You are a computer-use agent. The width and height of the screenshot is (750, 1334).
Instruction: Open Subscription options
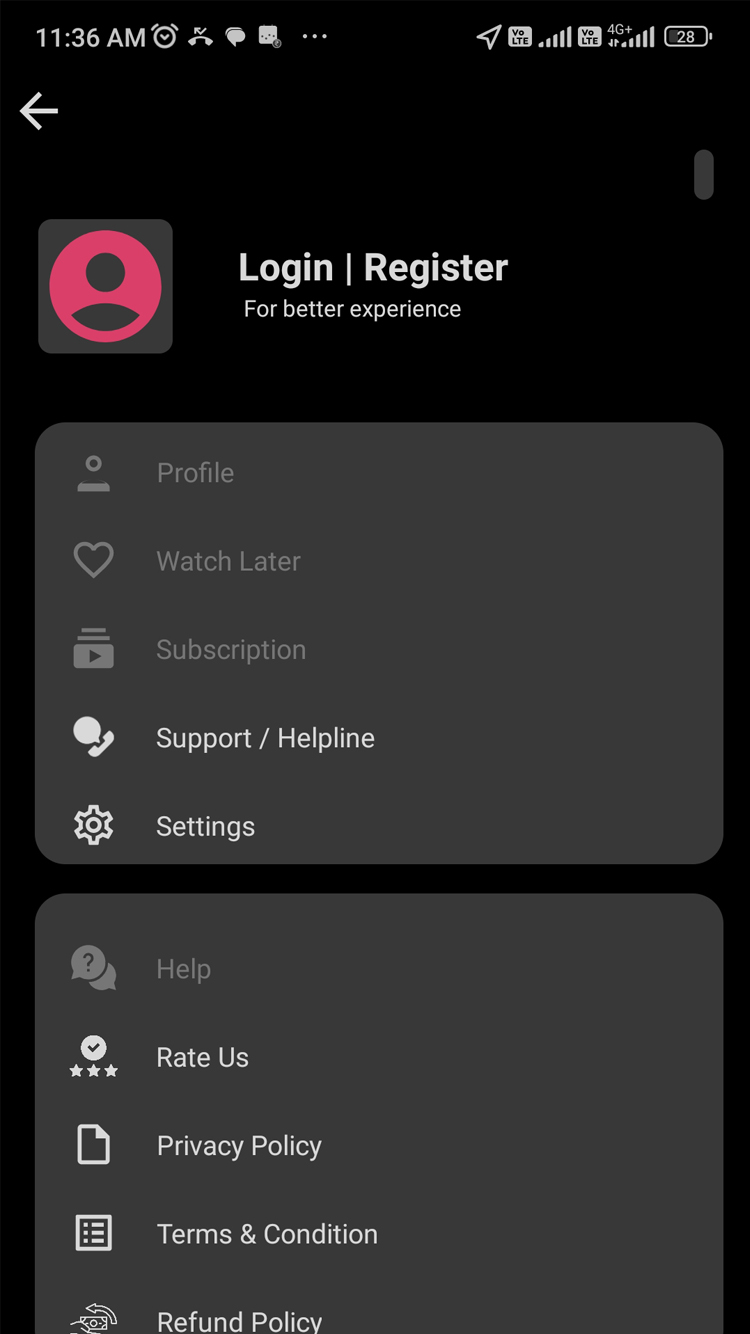pyautogui.click(x=379, y=650)
